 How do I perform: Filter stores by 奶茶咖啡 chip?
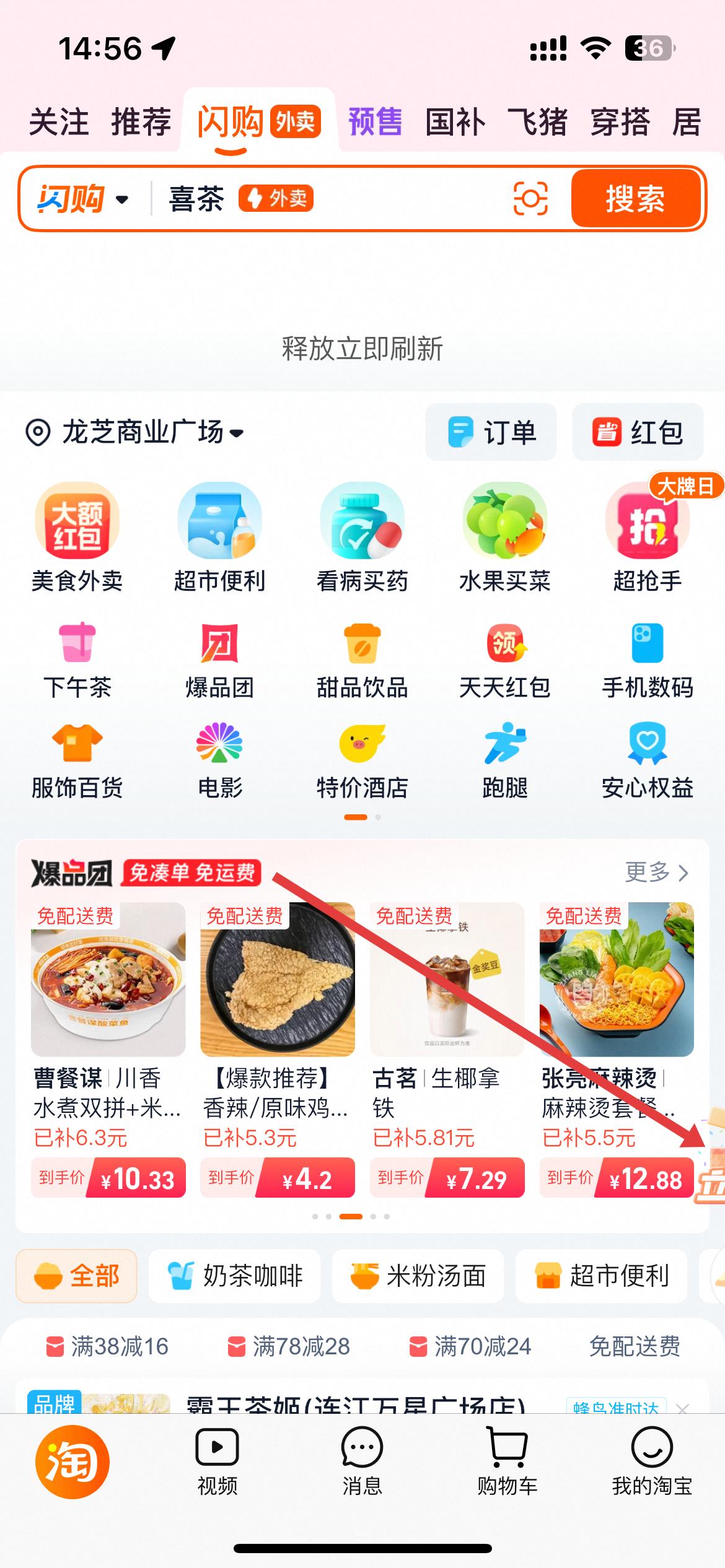235,1276
